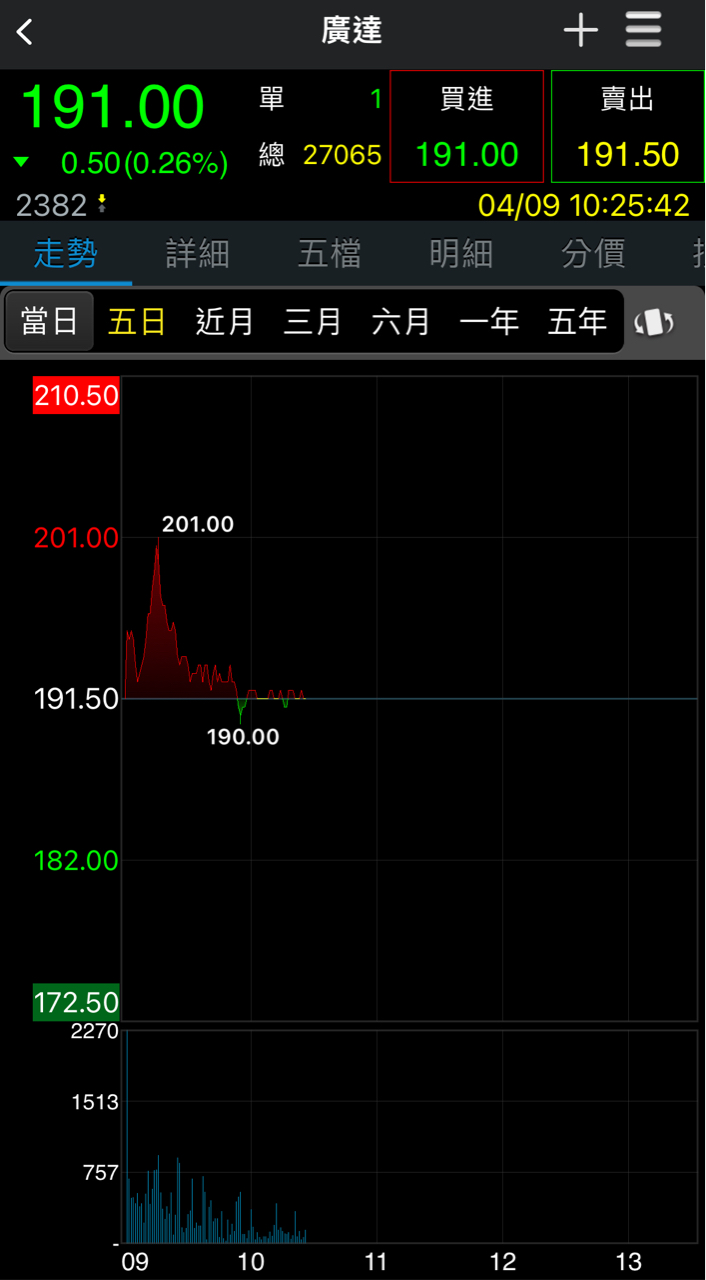The width and height of the screenshot is (706, 1280).
Task: Switch to the 詳細 tab
Action: pos(197,254)
